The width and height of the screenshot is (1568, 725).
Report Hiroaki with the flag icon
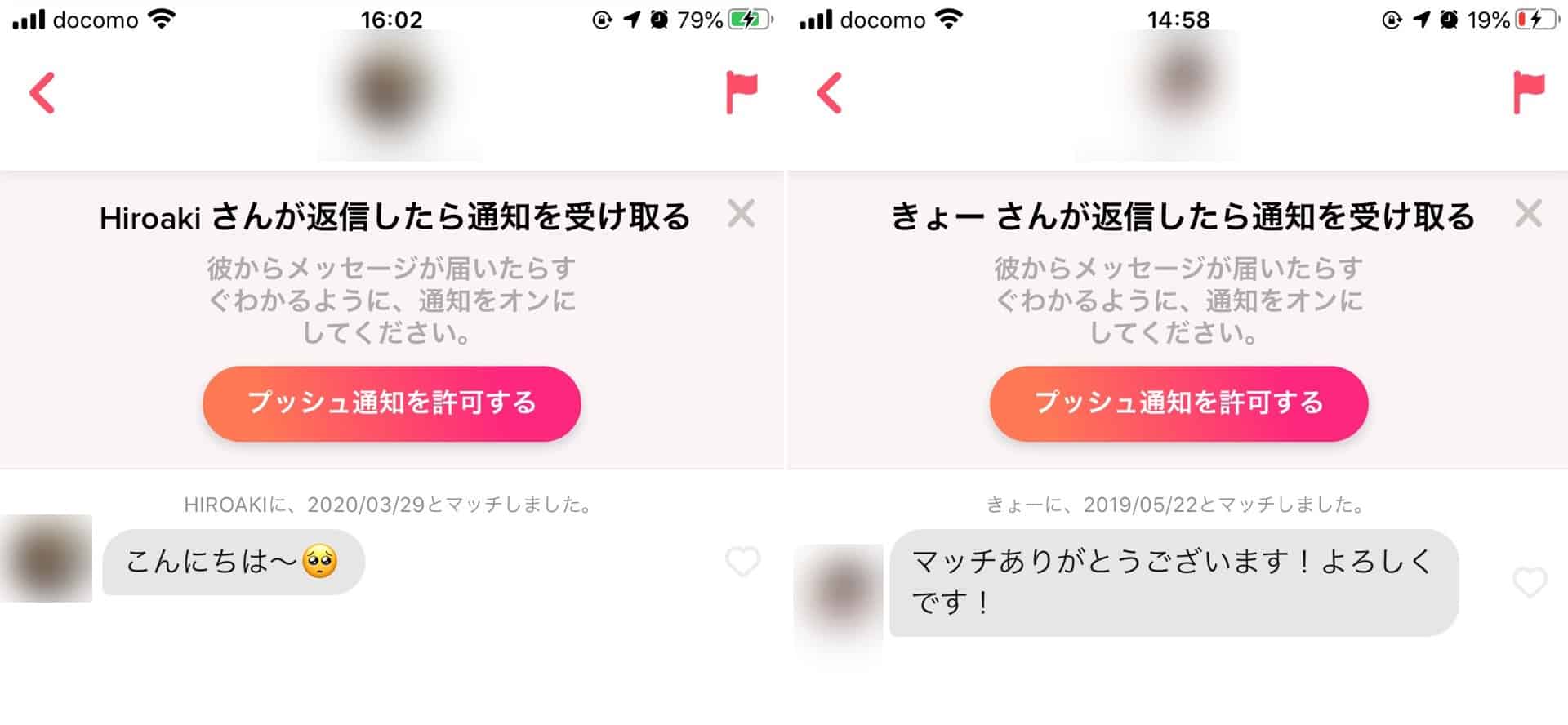[742, 92]
